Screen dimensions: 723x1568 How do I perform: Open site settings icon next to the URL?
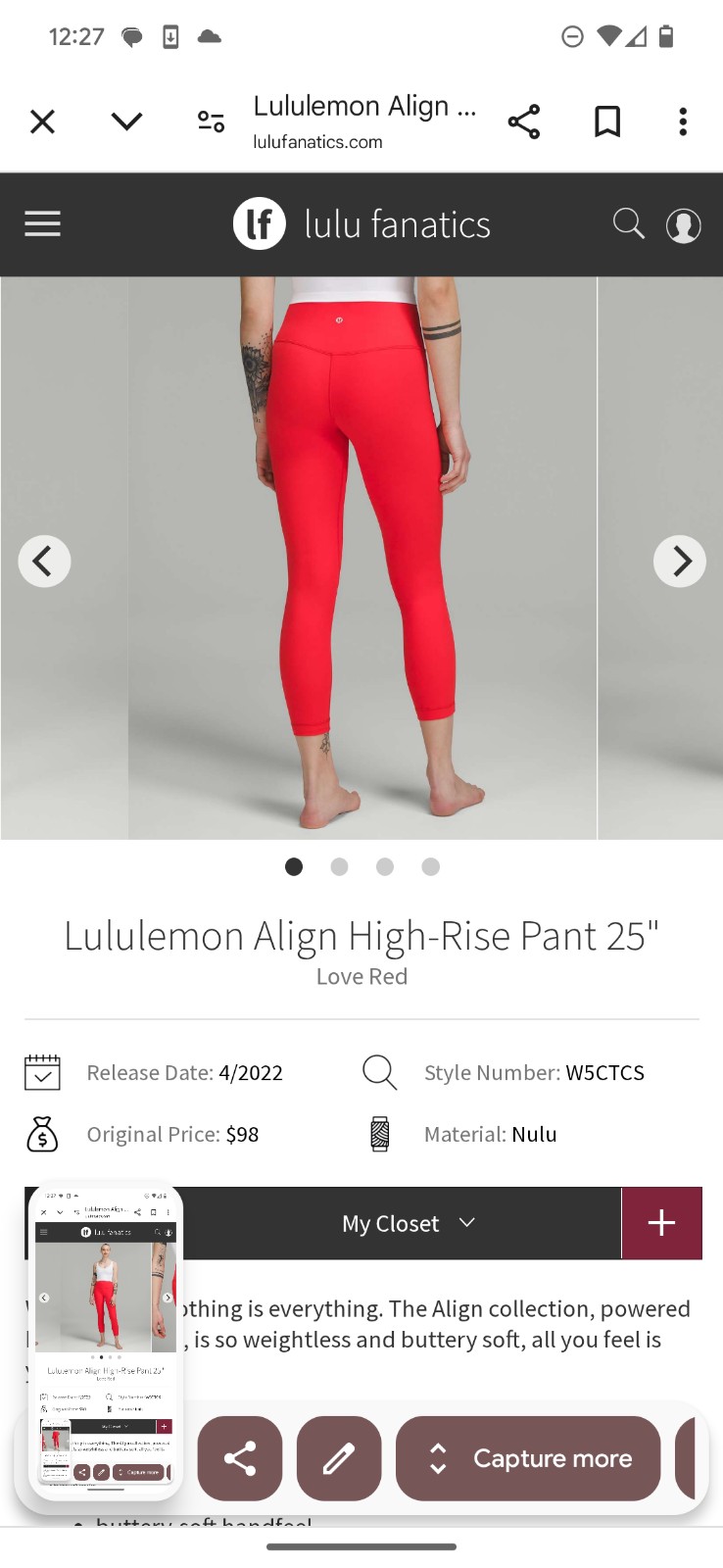click(211, 122)
